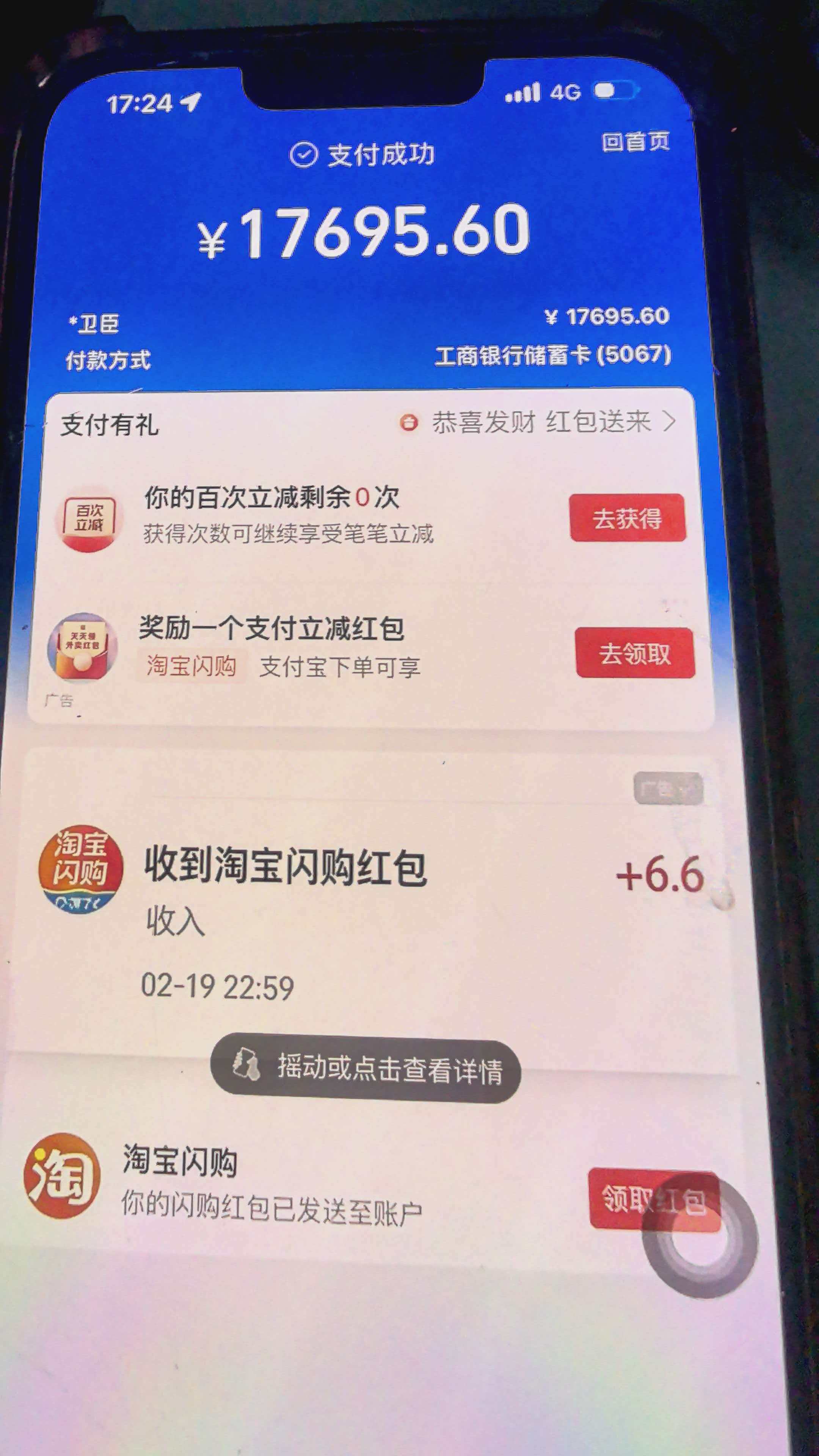
Task: Tap the 去领取 button
Action: pyautogui.click(x=635, y=653)
